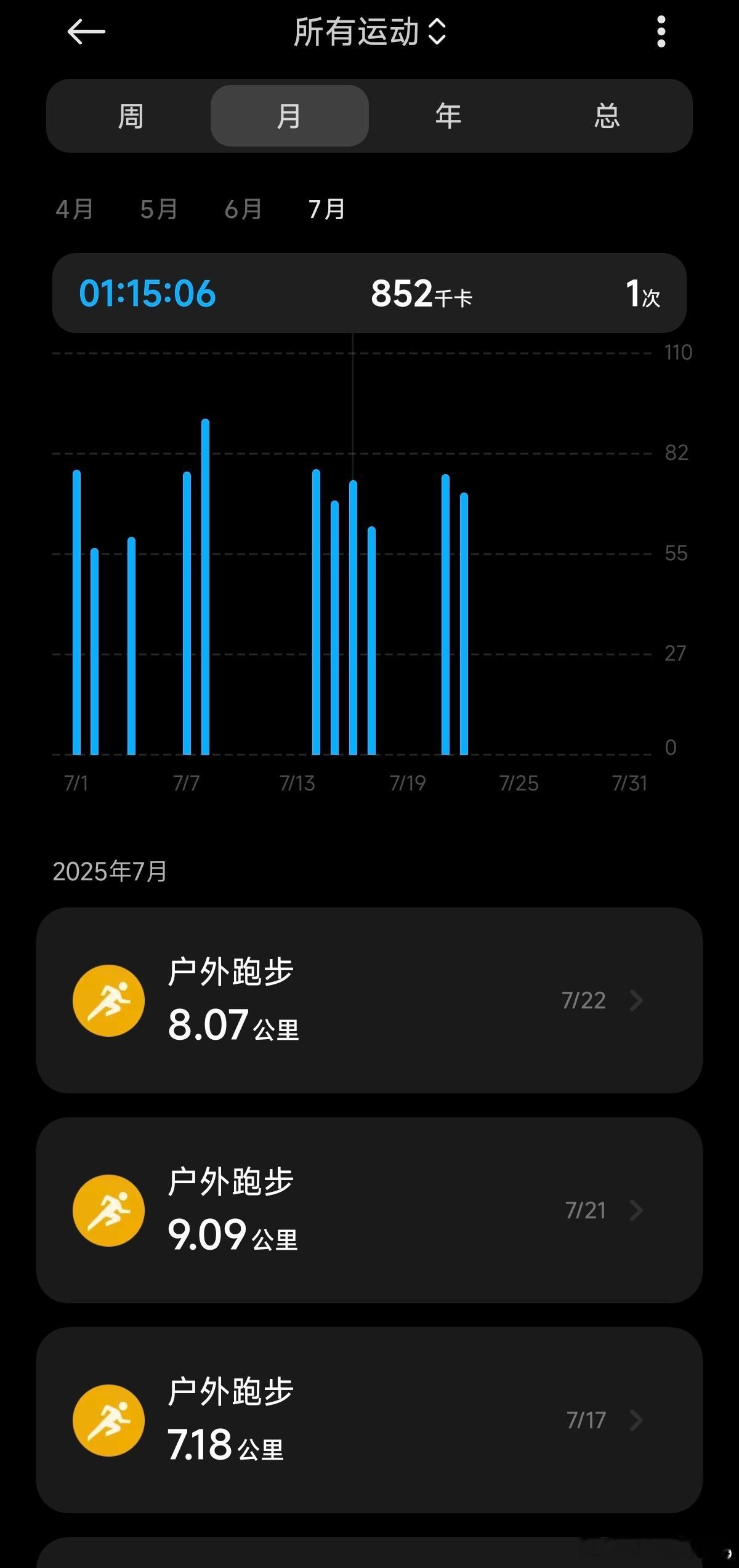
Task: Select the 5月 month
Action: click(x=159, y=209)
